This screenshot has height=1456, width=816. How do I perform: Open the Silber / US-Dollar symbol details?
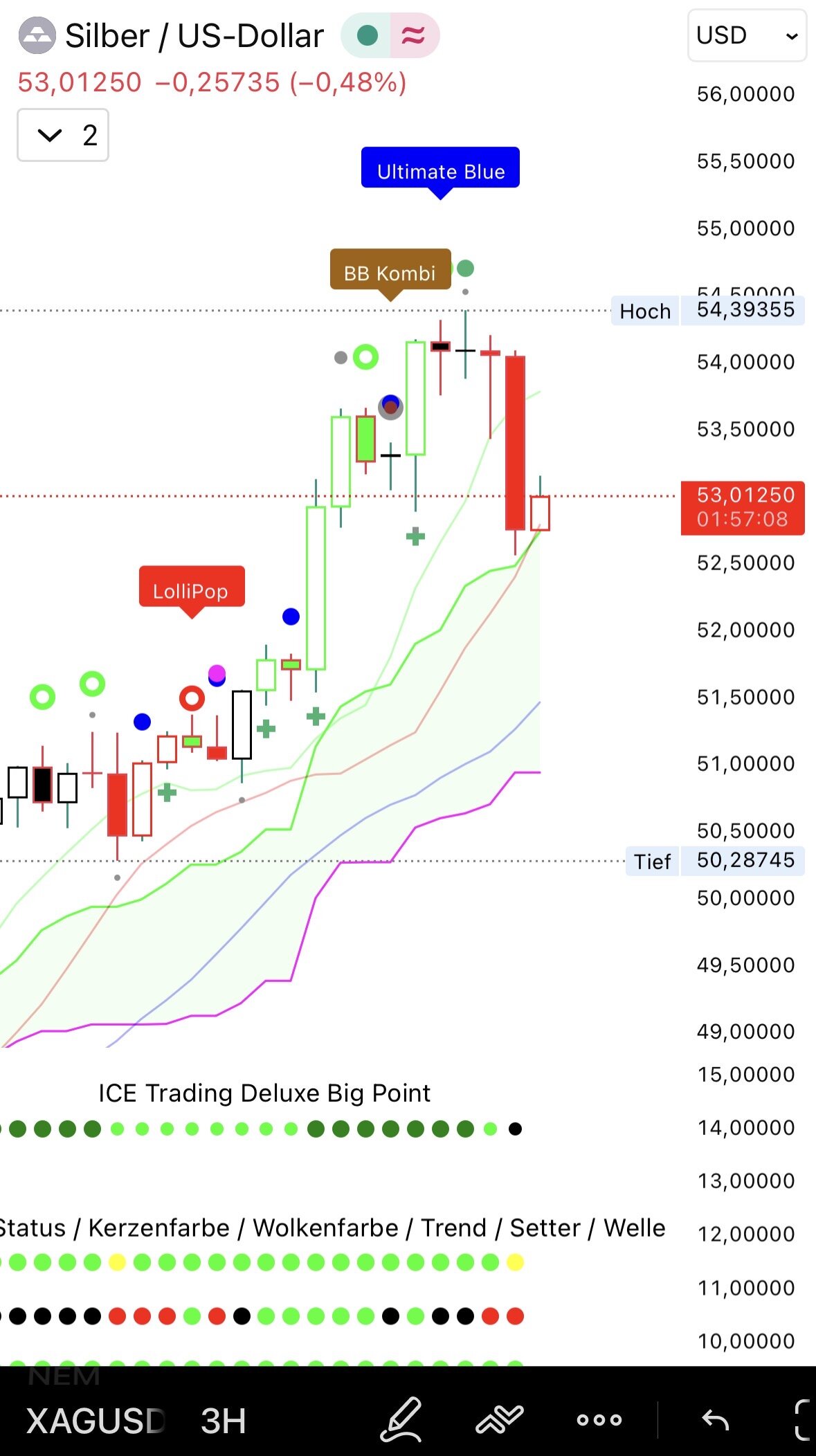pyautogui.click(x=194, y=36)
